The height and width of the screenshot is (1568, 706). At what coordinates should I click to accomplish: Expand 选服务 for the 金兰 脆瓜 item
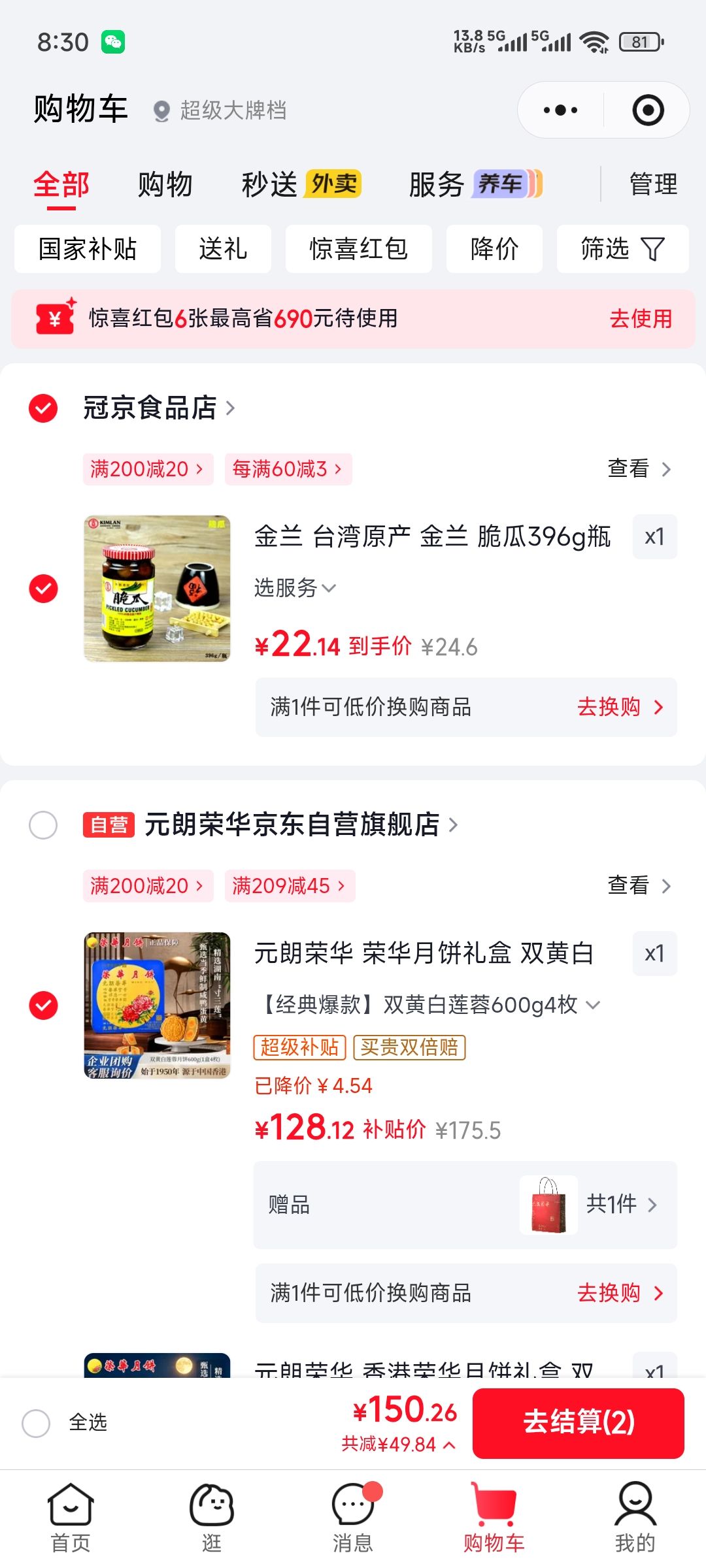pos(295,588)
